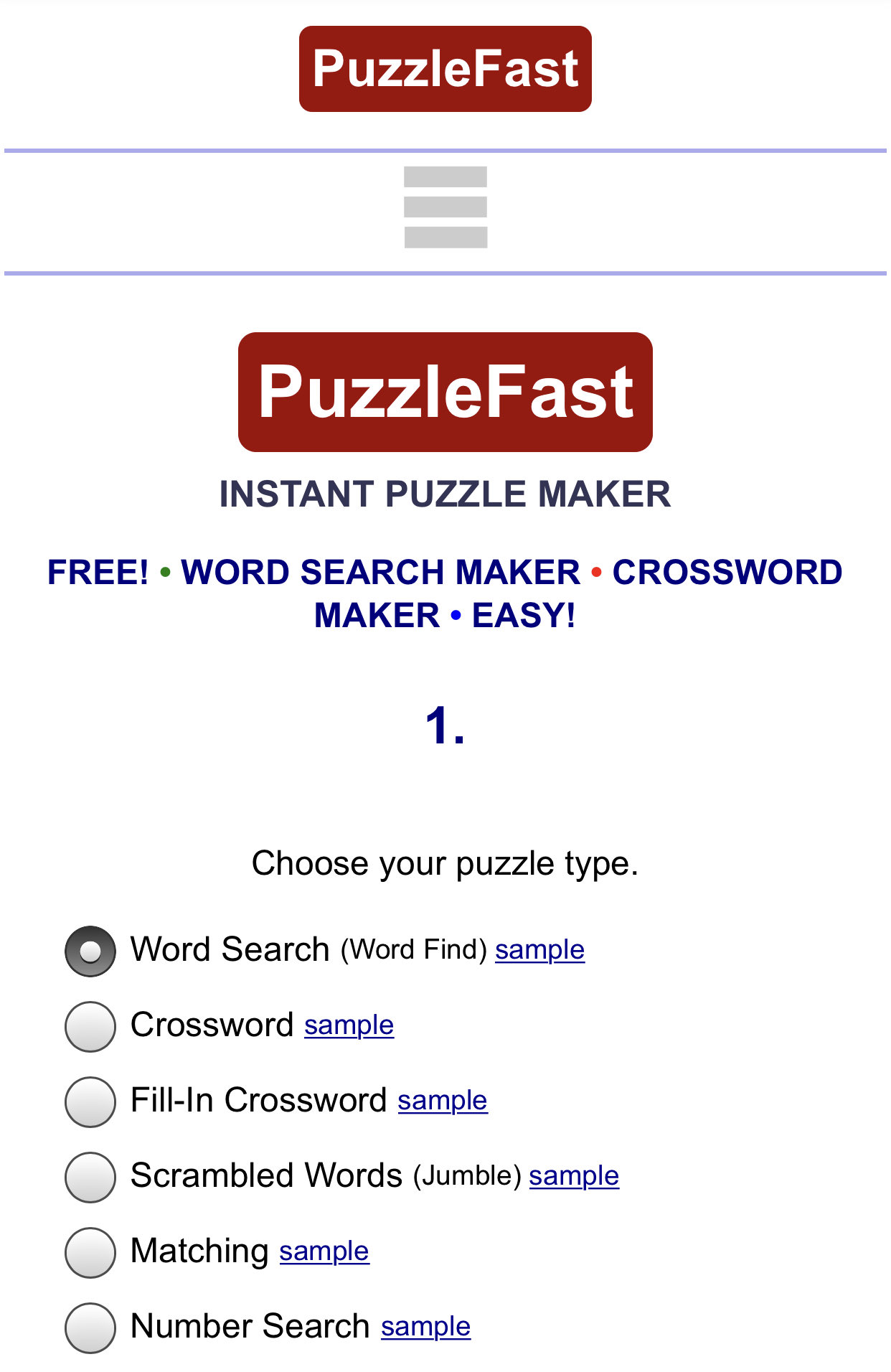Viewport: 891px width, 1372px height.
Task: Select Word Search puzzle type
Action: [90, 952]
